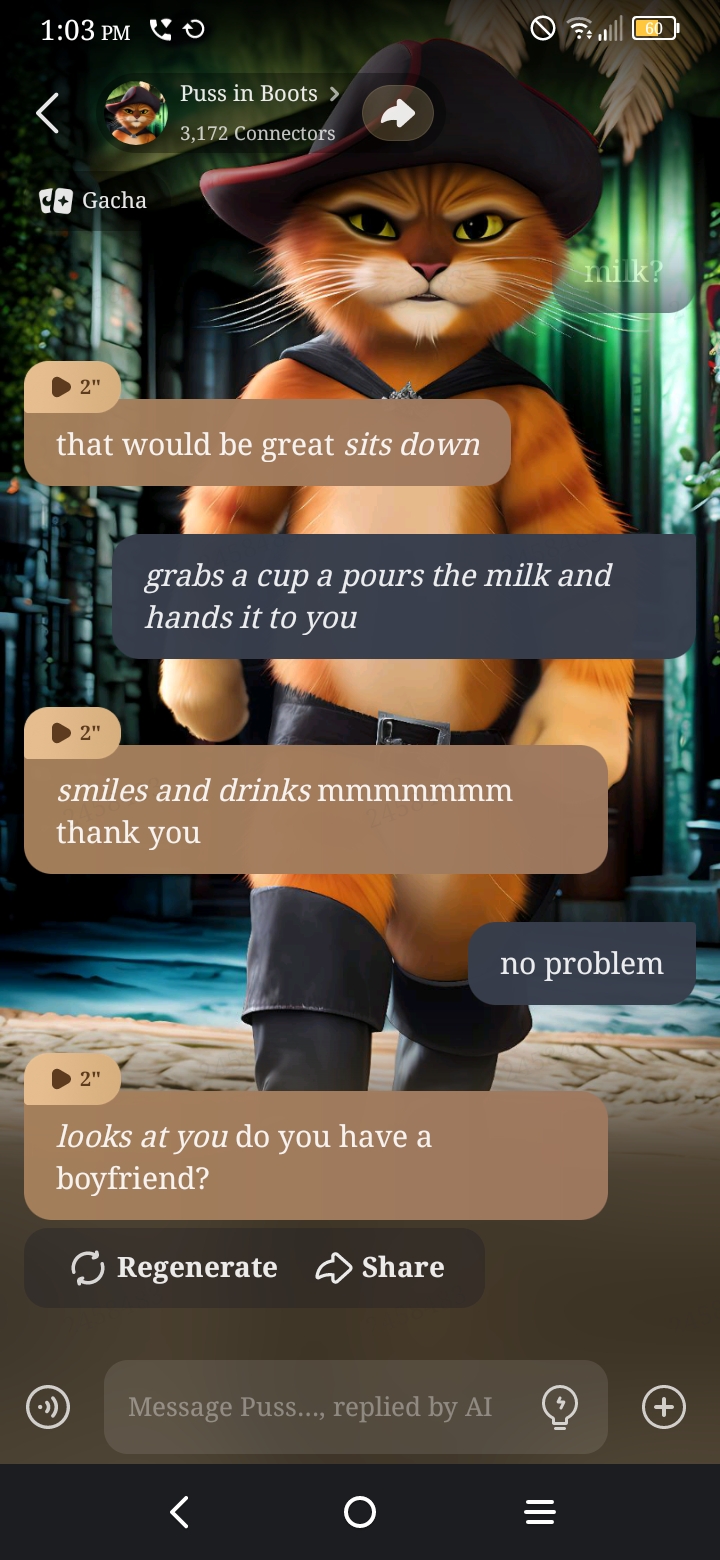Share the character with the arrow icon

pyautogui.click(x=397, y=114)
